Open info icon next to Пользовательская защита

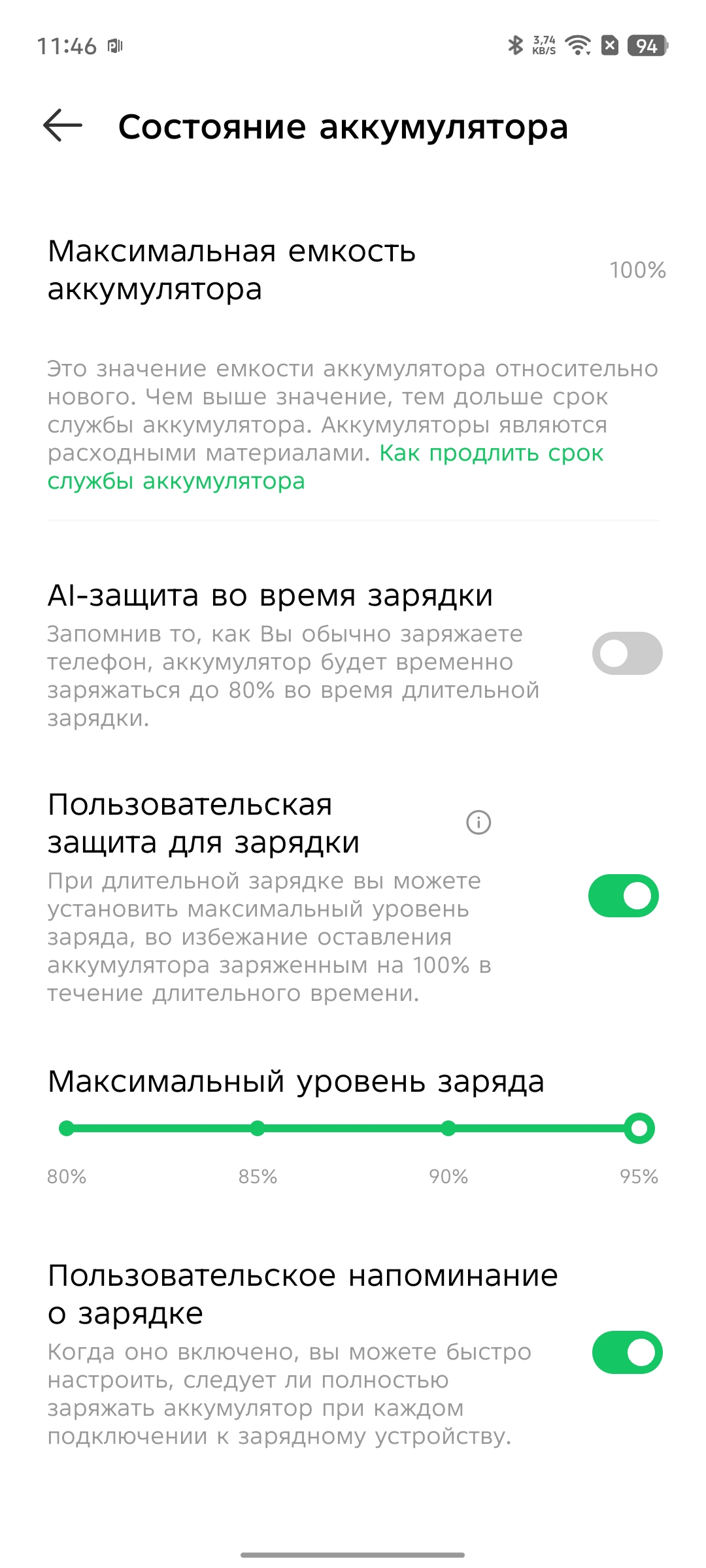(479, 823)
